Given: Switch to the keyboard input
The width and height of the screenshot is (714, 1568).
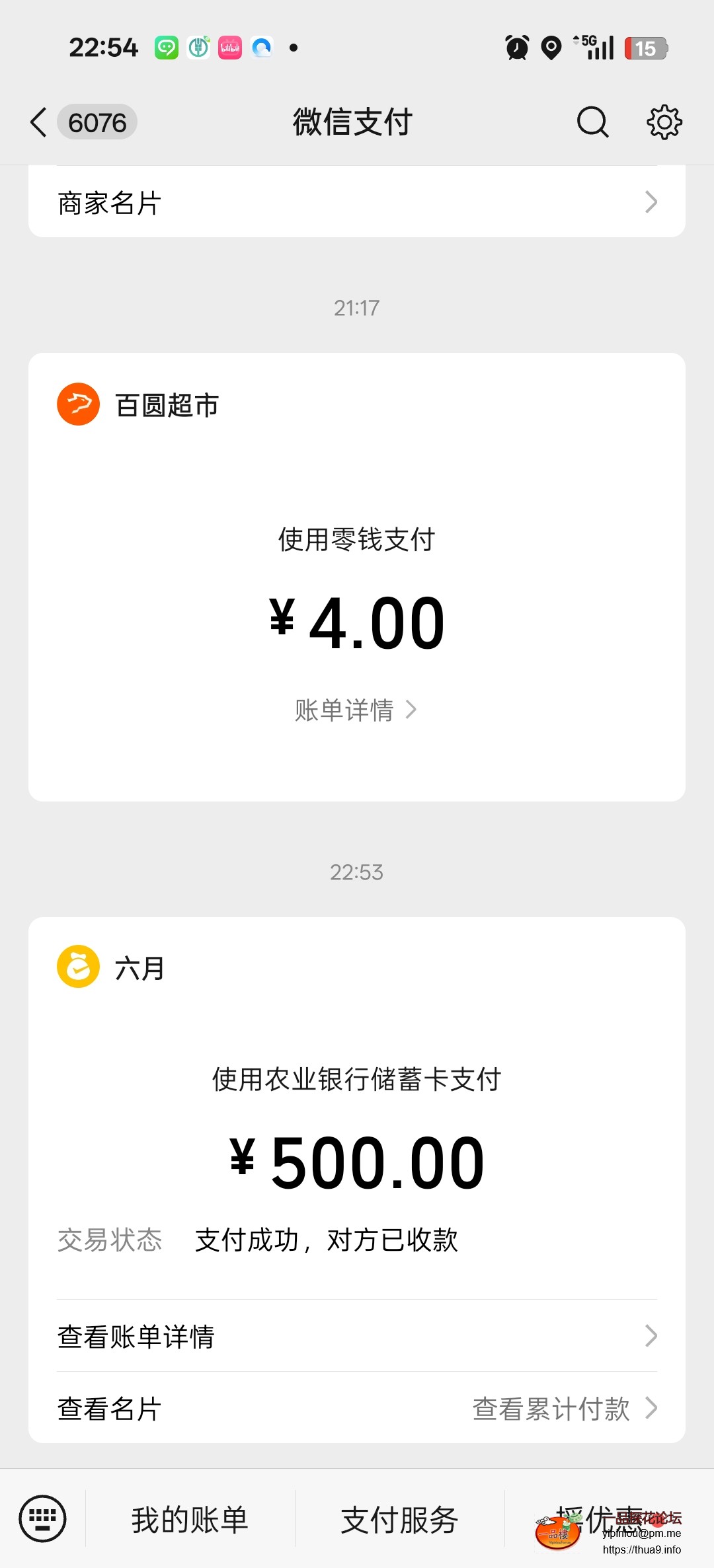Looking at the screenshot, I should point(43,1518).
